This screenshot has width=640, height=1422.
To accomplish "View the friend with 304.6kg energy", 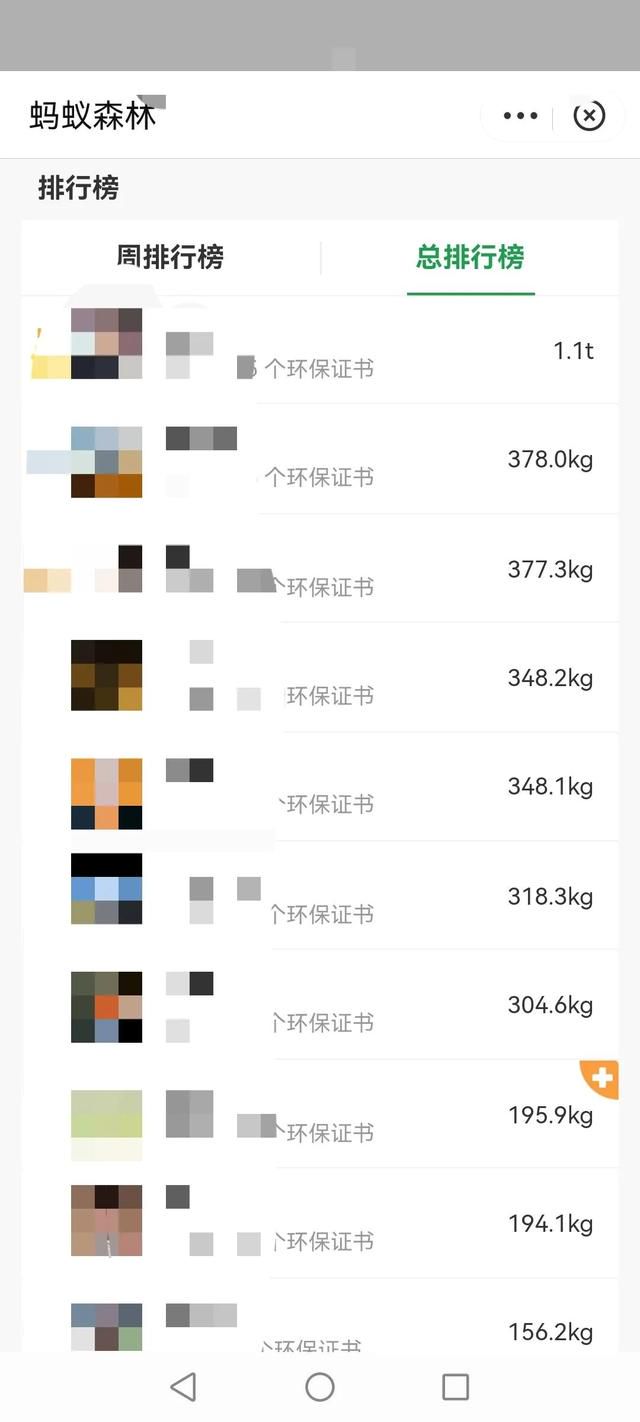I will coord(320,1005).
